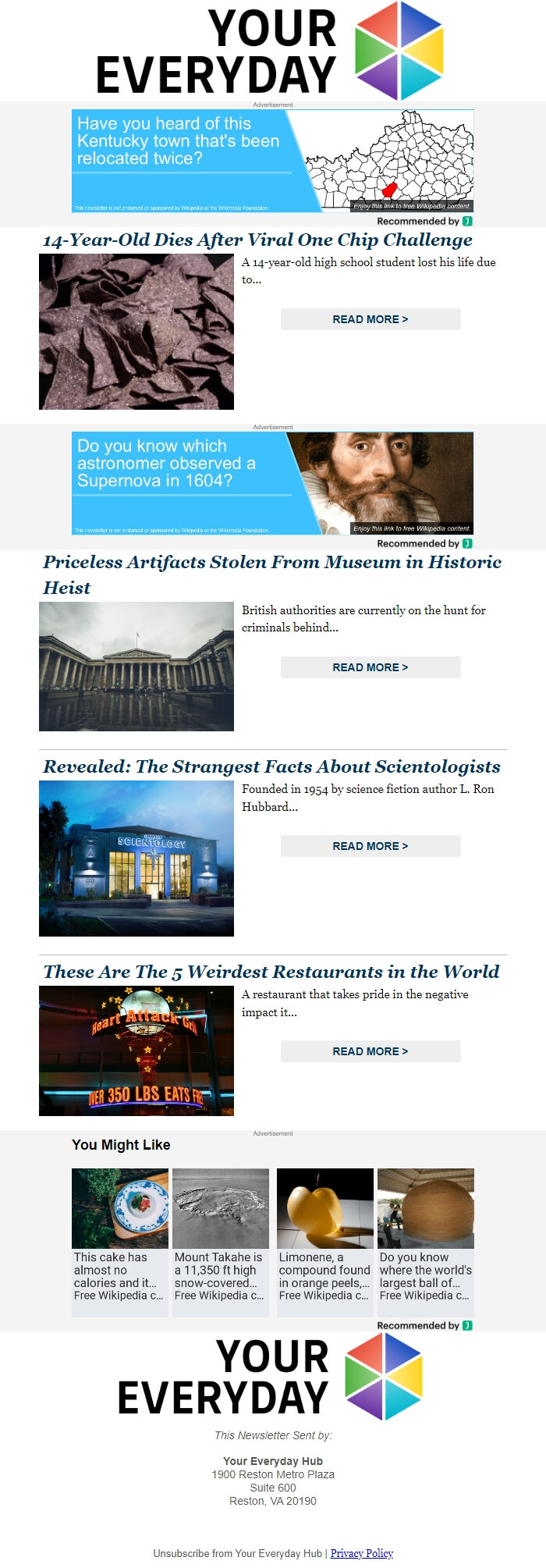Image resolution: width=546 pixels, height=1568 pixels.
Task: Tap the Heart Attack Grill photo
Action: tap(136, 1051)
